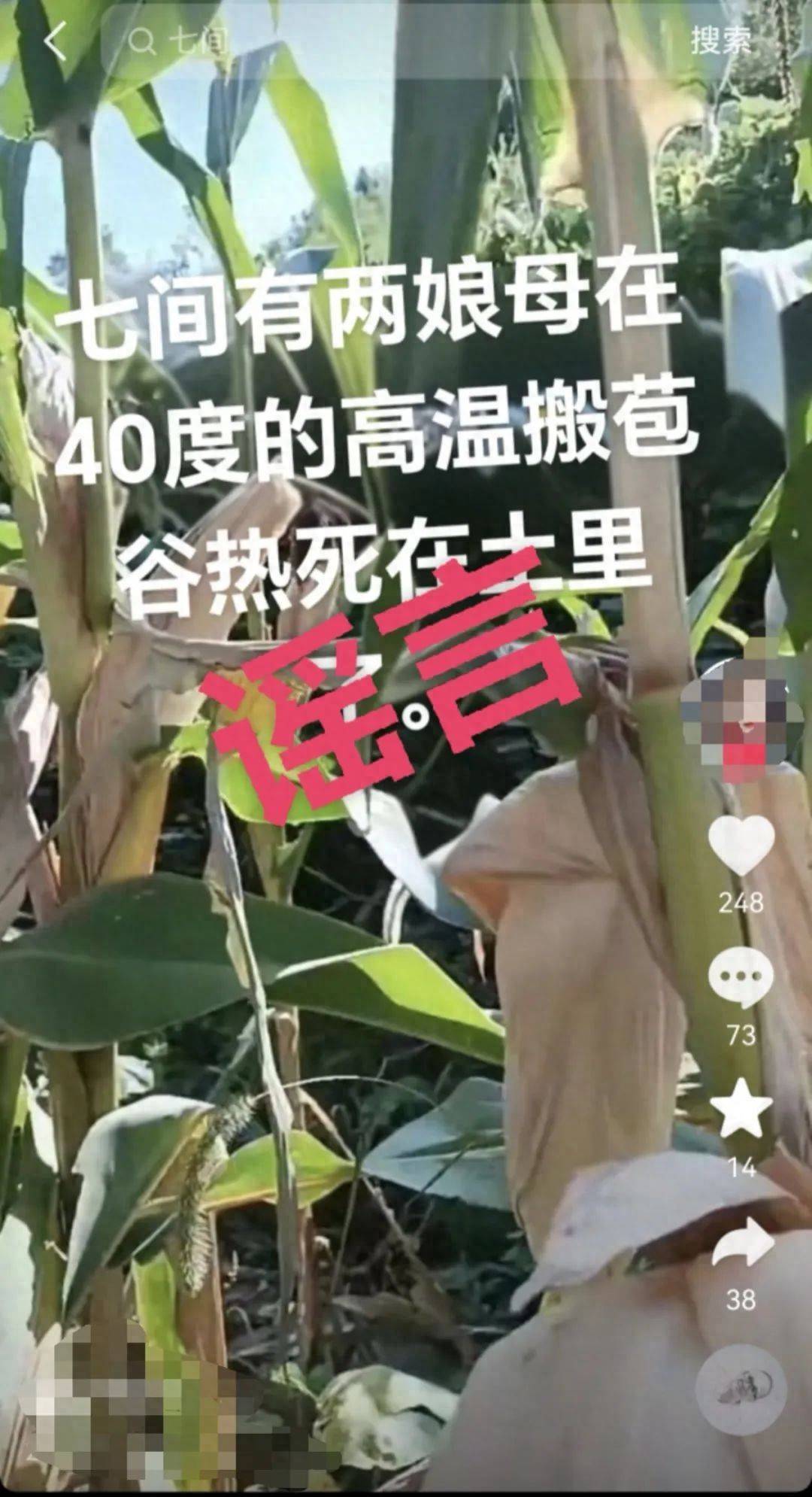Add this video to favorites with the star
812x1497 pixels.
(x=741, y=1109)
